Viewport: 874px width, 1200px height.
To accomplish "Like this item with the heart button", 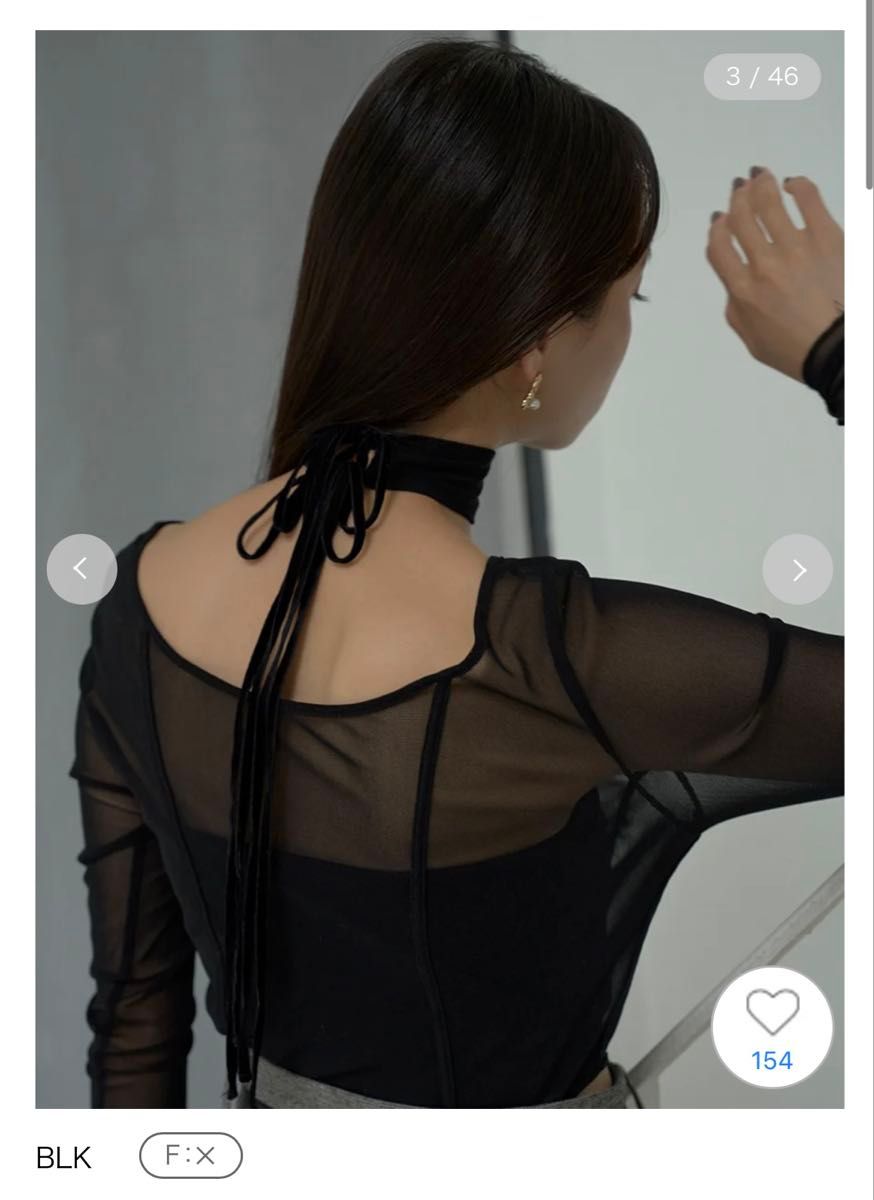I will point(772,1026).
